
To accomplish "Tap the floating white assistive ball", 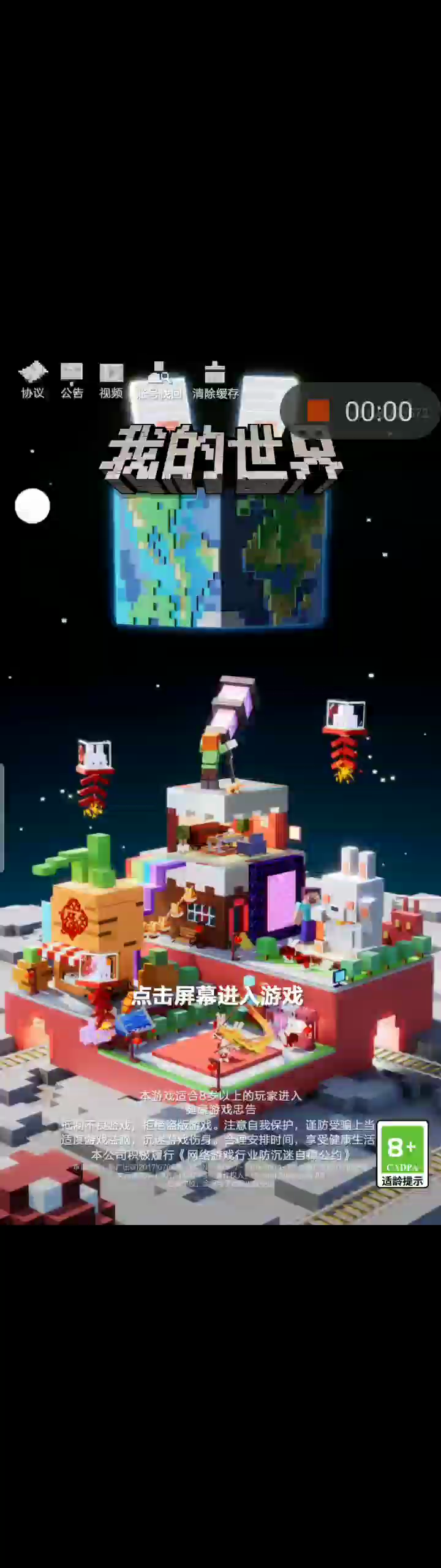I will tap(32, 507).
